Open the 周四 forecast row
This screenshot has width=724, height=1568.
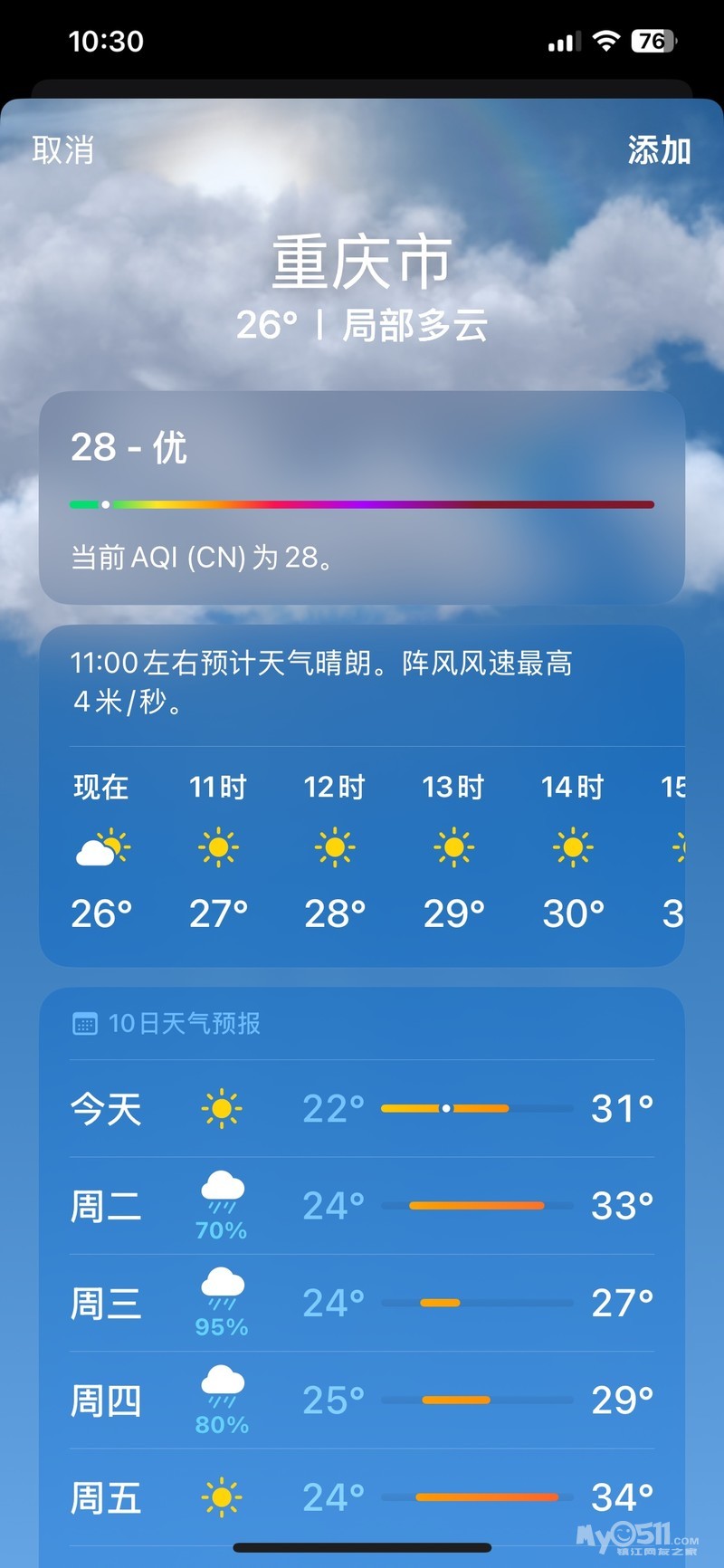click(x=362, y=1401)
